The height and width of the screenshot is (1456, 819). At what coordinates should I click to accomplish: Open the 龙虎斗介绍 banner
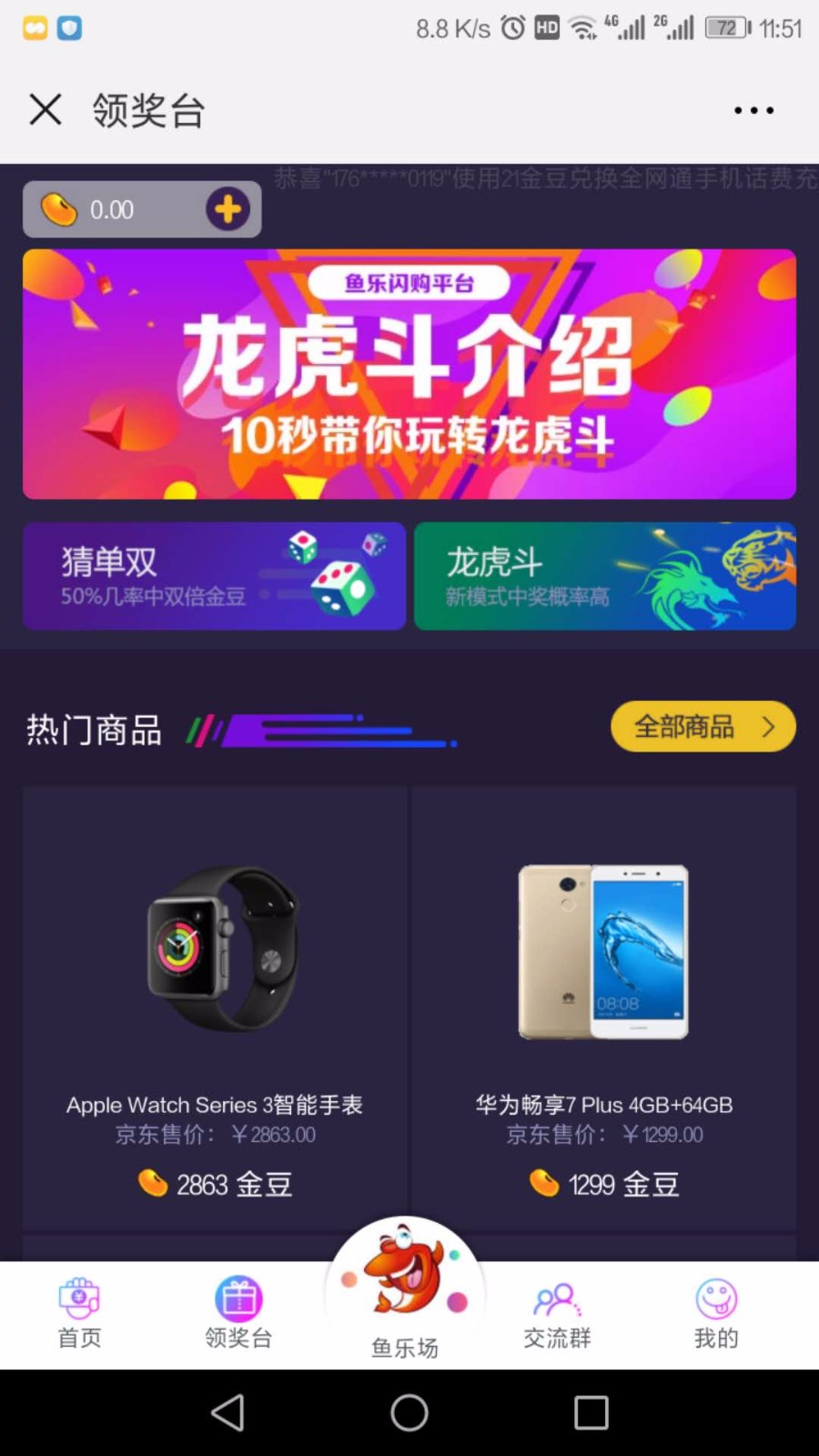pyautogui.click(x=409, y=374)
